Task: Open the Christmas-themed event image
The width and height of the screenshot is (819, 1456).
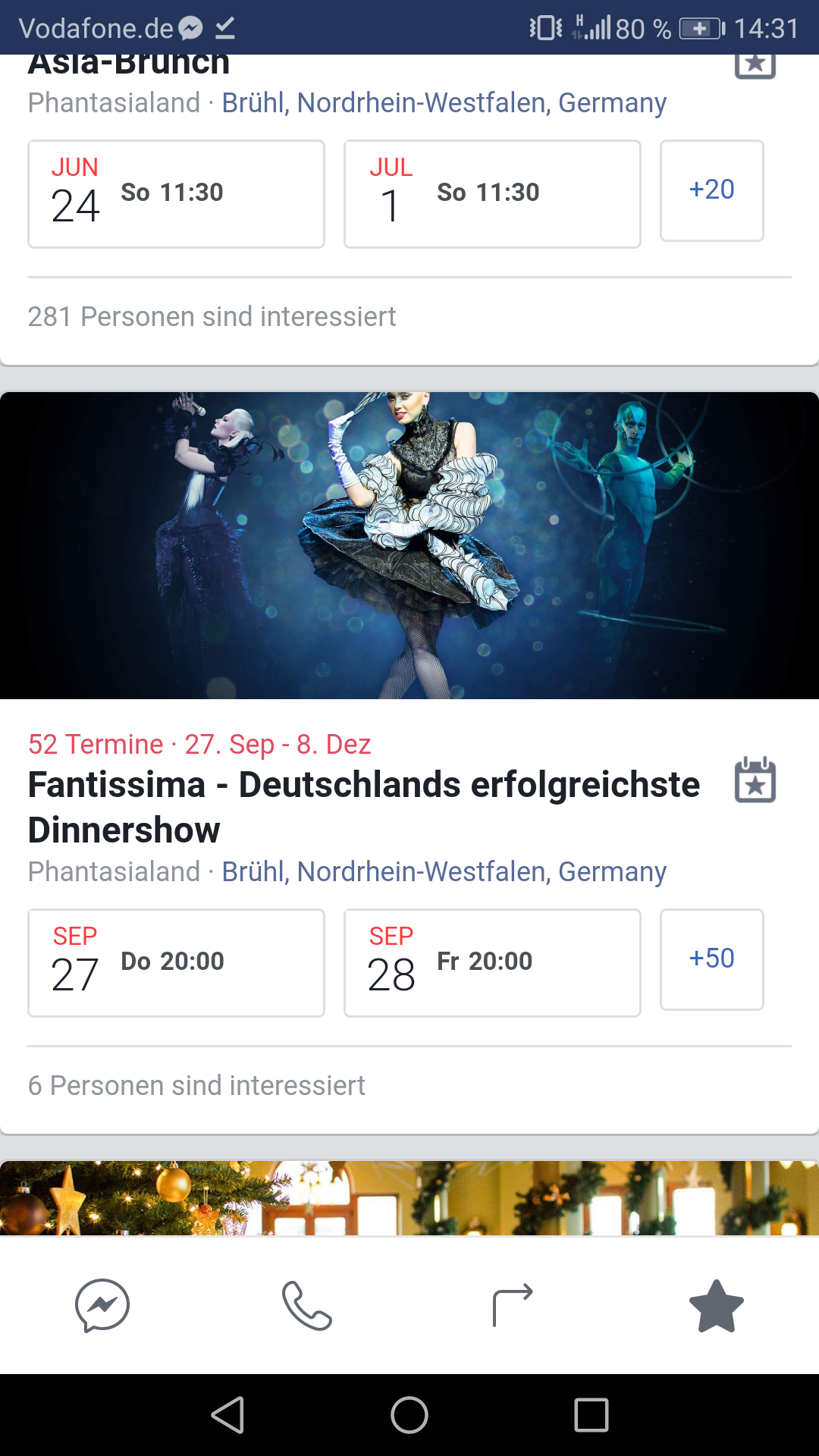Action: click(409, 1198)
